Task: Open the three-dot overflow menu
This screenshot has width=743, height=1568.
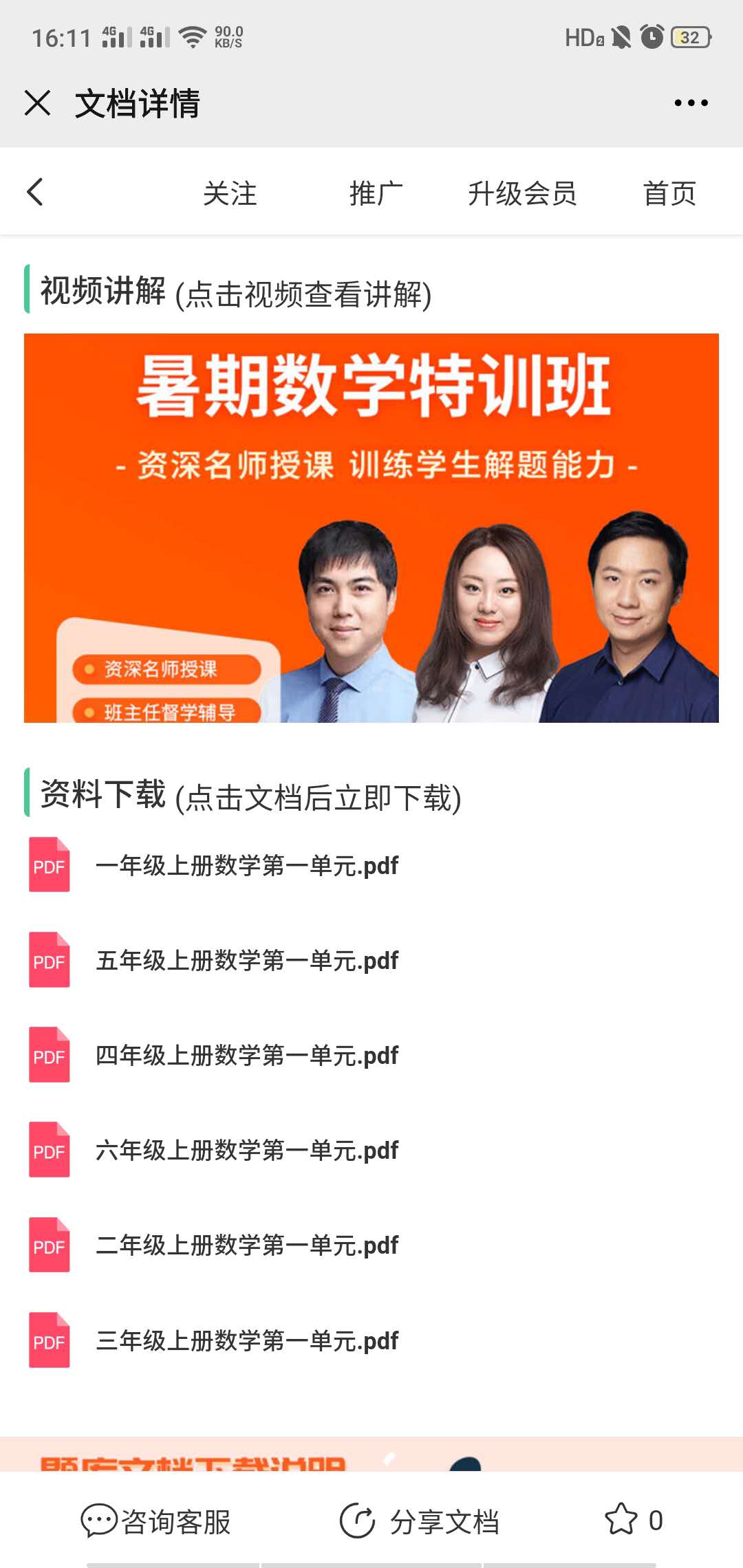Action: coord(691,103)
